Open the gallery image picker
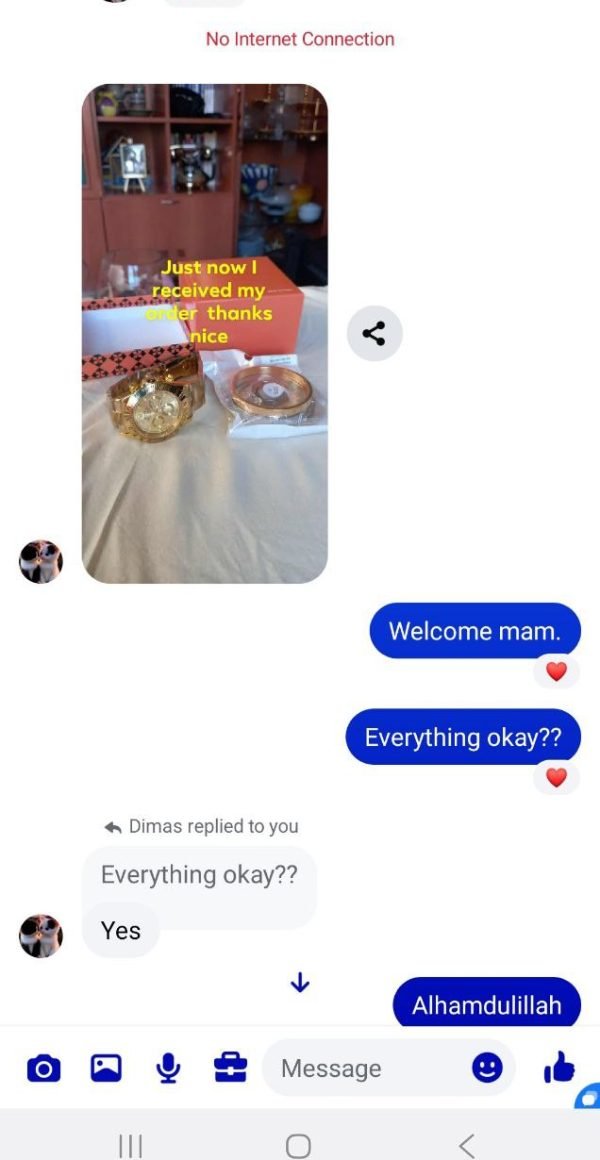 pyautogui.click(x=106, y=1069)
